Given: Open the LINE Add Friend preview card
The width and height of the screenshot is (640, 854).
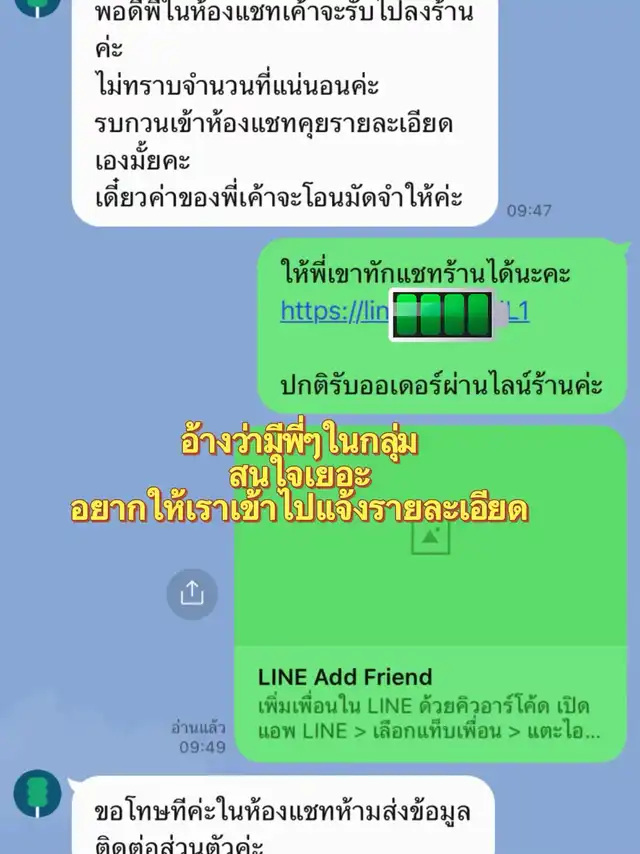Looking at the screenshot, I should [x=430, y=594].
